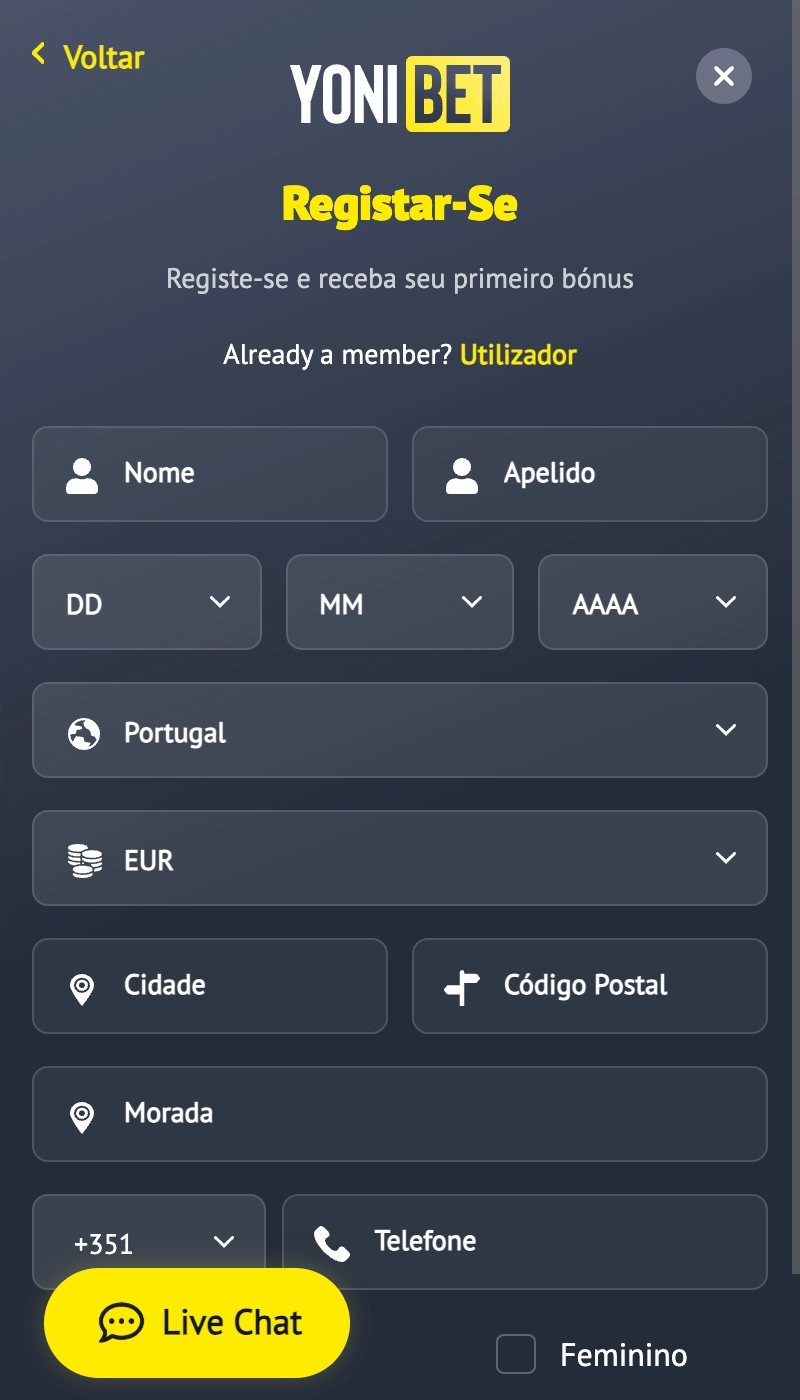This screenshot has height=1400, width=800.
Task: Expand the AAAA year dropdown
Action: pyautogui.click(x=652, y=602)
